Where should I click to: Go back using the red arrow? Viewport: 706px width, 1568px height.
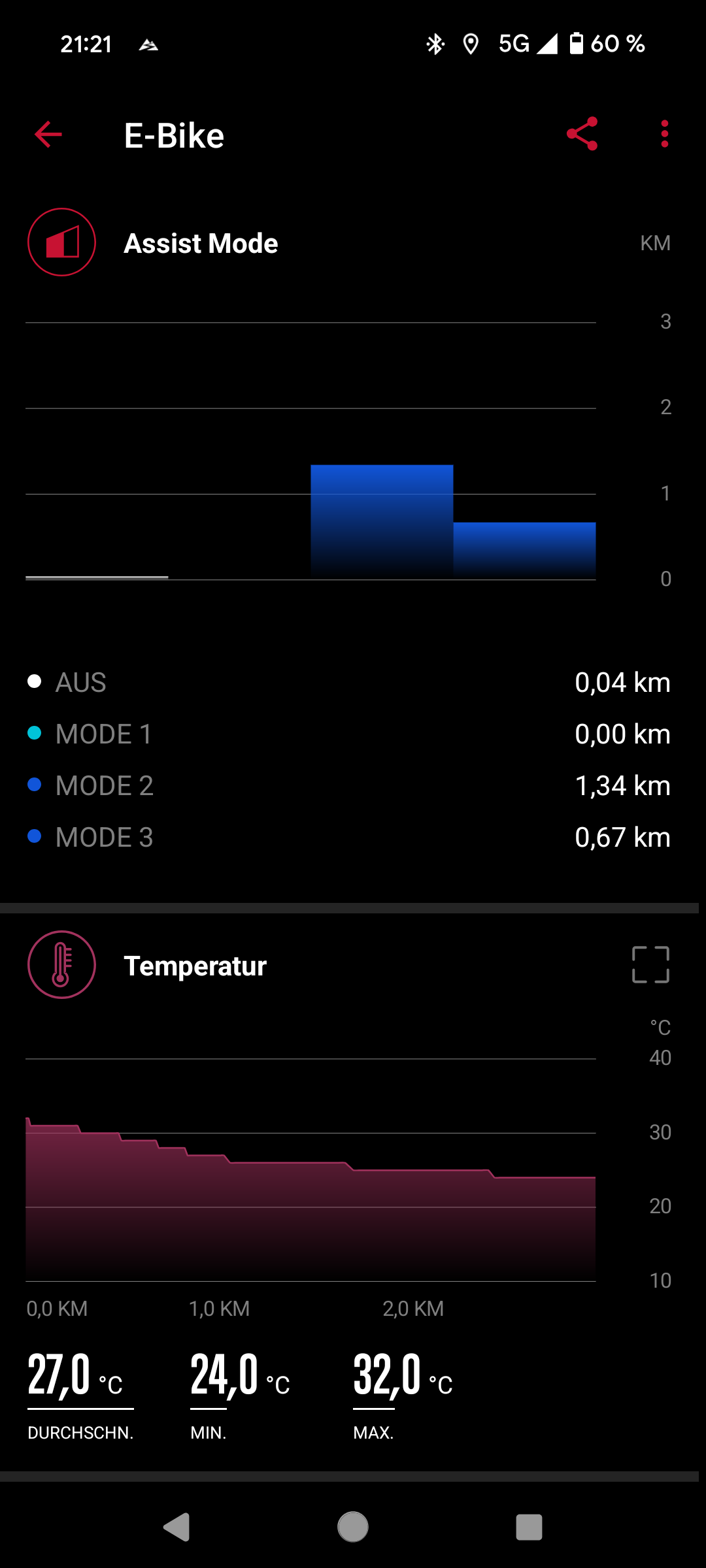click(x=48, y=135)
